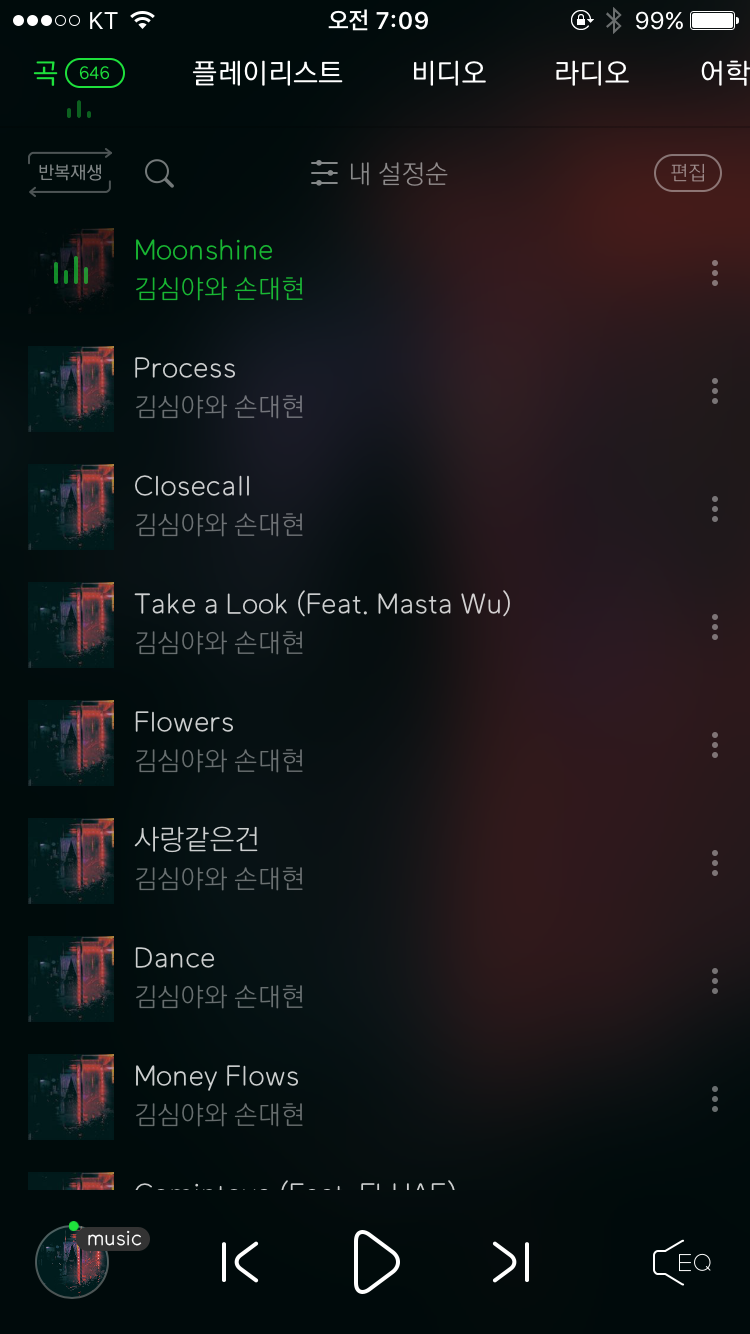Open the now playing album art
The width and height of the screenshot is (750, 1334).
click(x=72, y=1262)
